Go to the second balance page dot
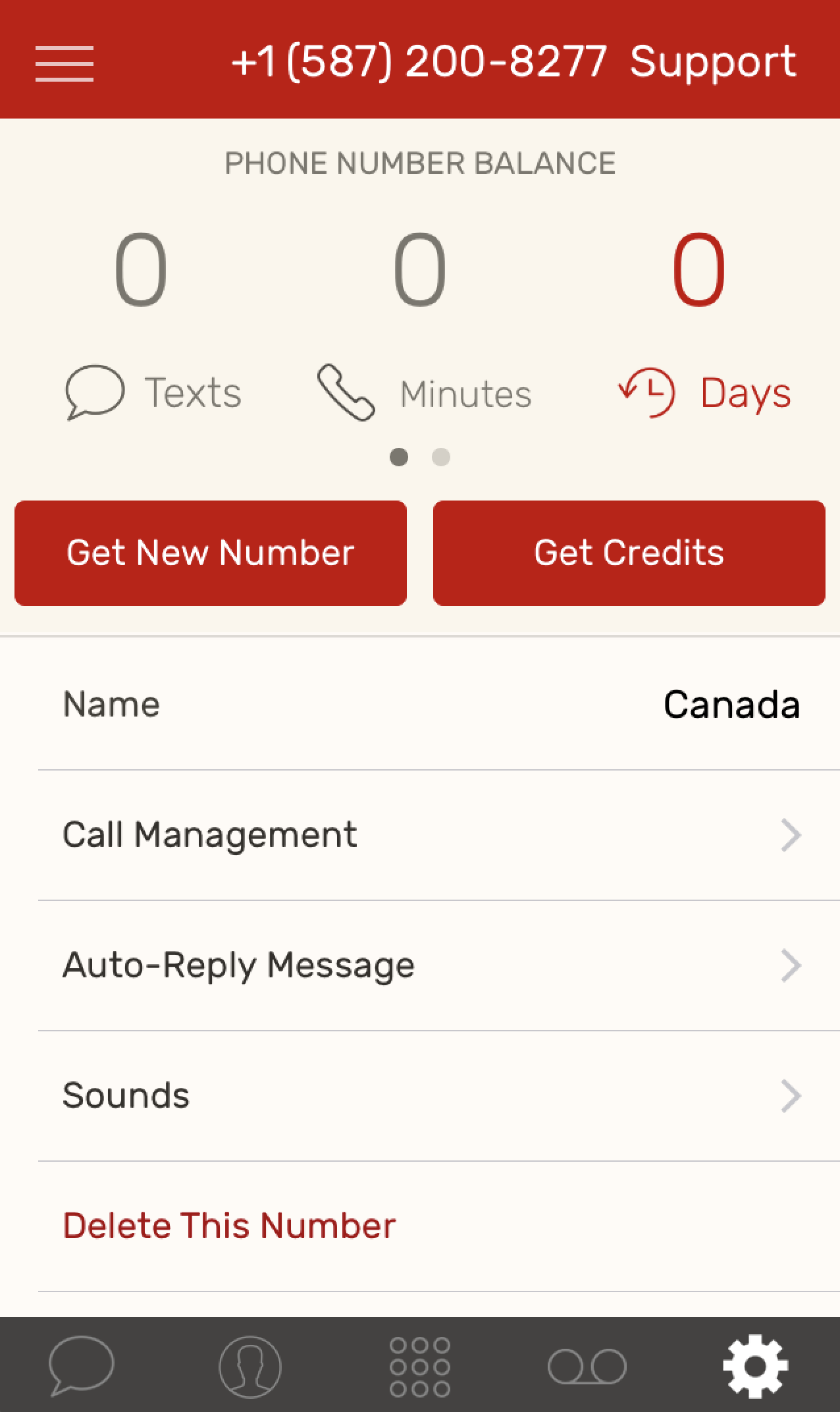Screen dimensions: 840x1412 click(x=441, y=457)
